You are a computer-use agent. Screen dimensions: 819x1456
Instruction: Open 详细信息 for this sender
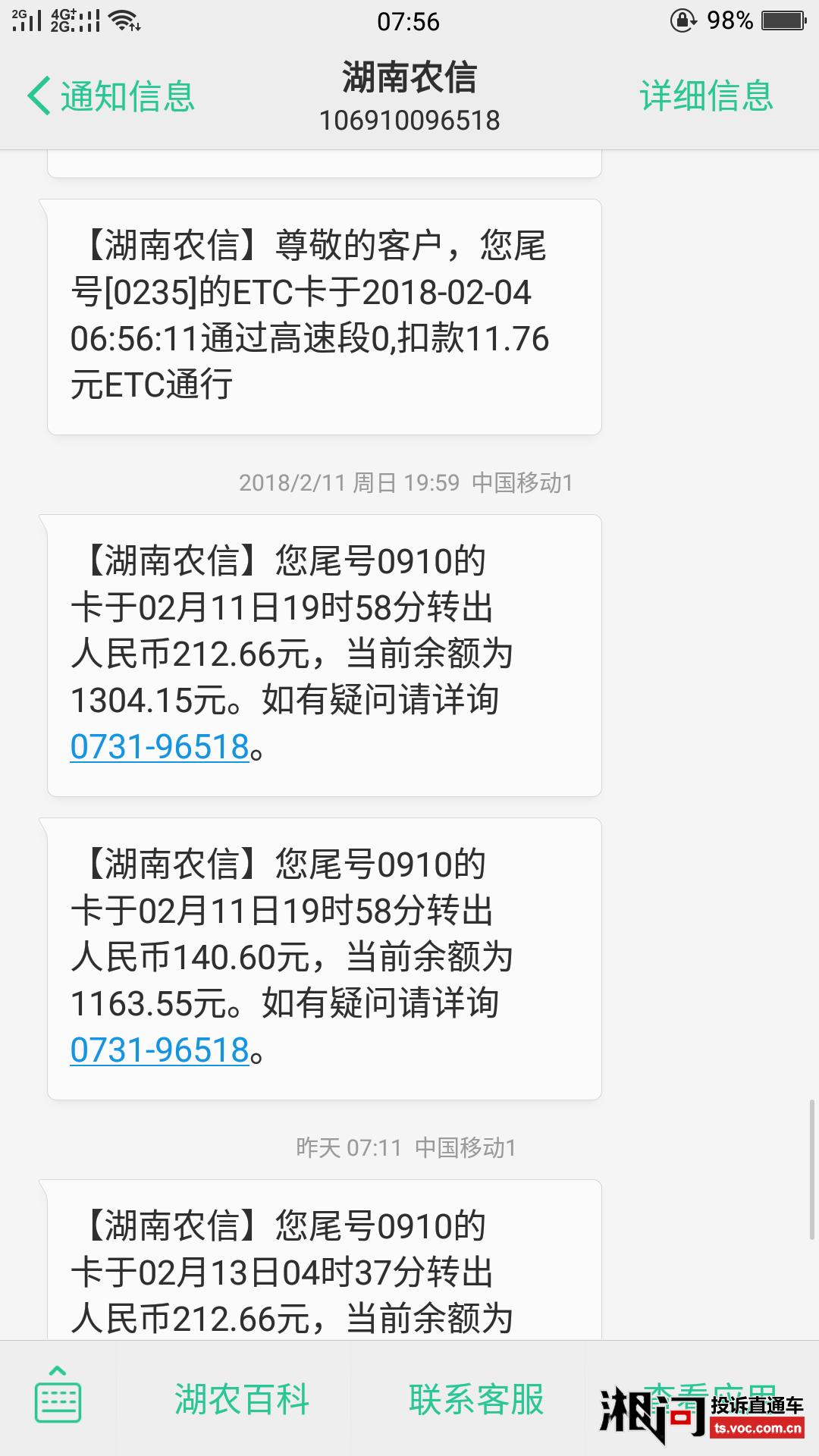[x=706, y=96]
